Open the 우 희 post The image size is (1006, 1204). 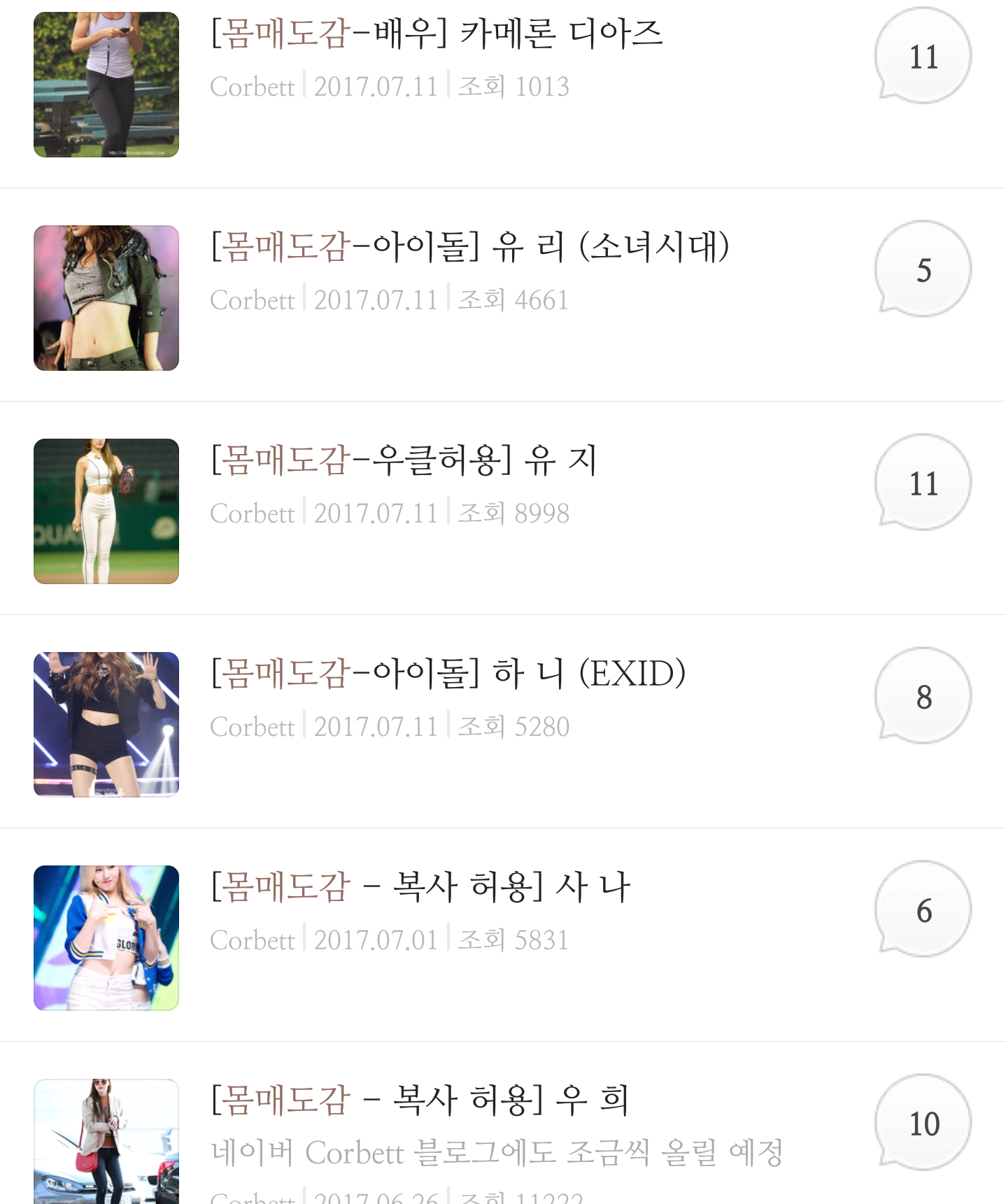pos(420,1100)
